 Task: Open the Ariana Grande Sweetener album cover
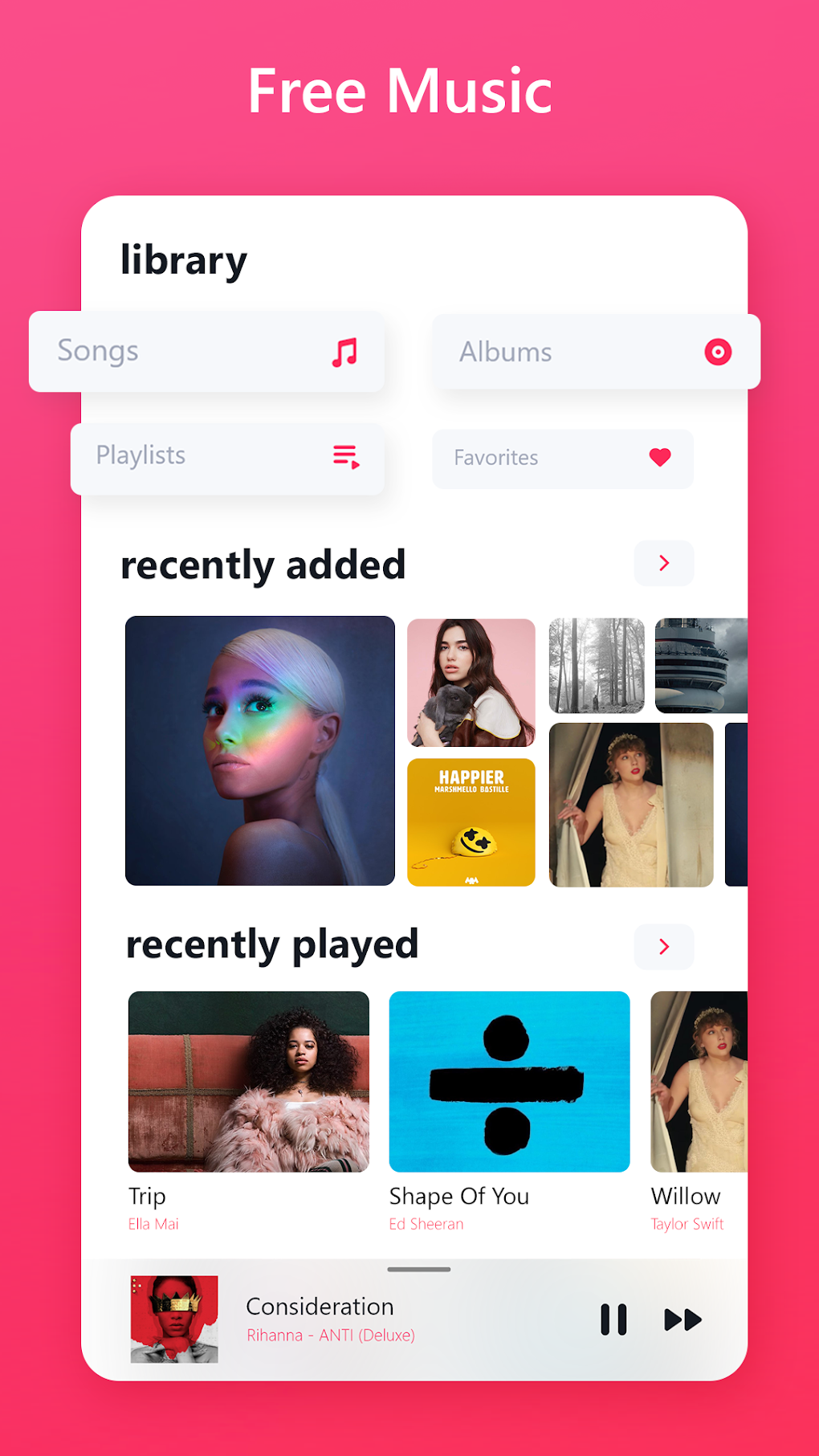coord(259,750)
